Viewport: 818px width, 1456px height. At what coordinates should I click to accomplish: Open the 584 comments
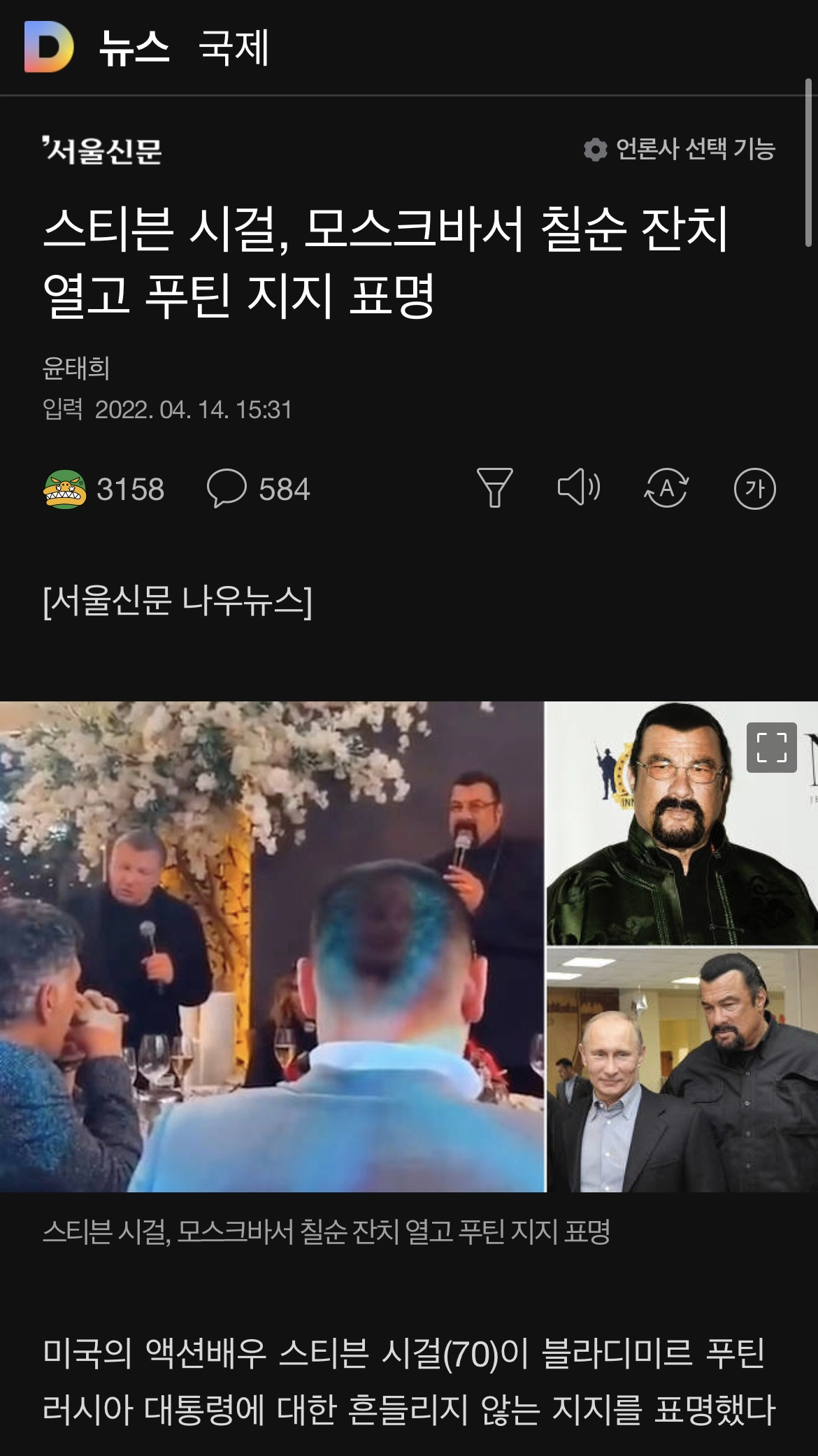point(259,489)
